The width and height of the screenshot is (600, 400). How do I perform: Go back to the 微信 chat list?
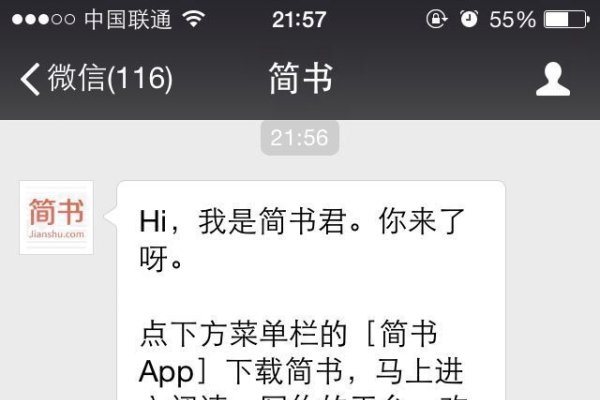[x=95, y=79]
